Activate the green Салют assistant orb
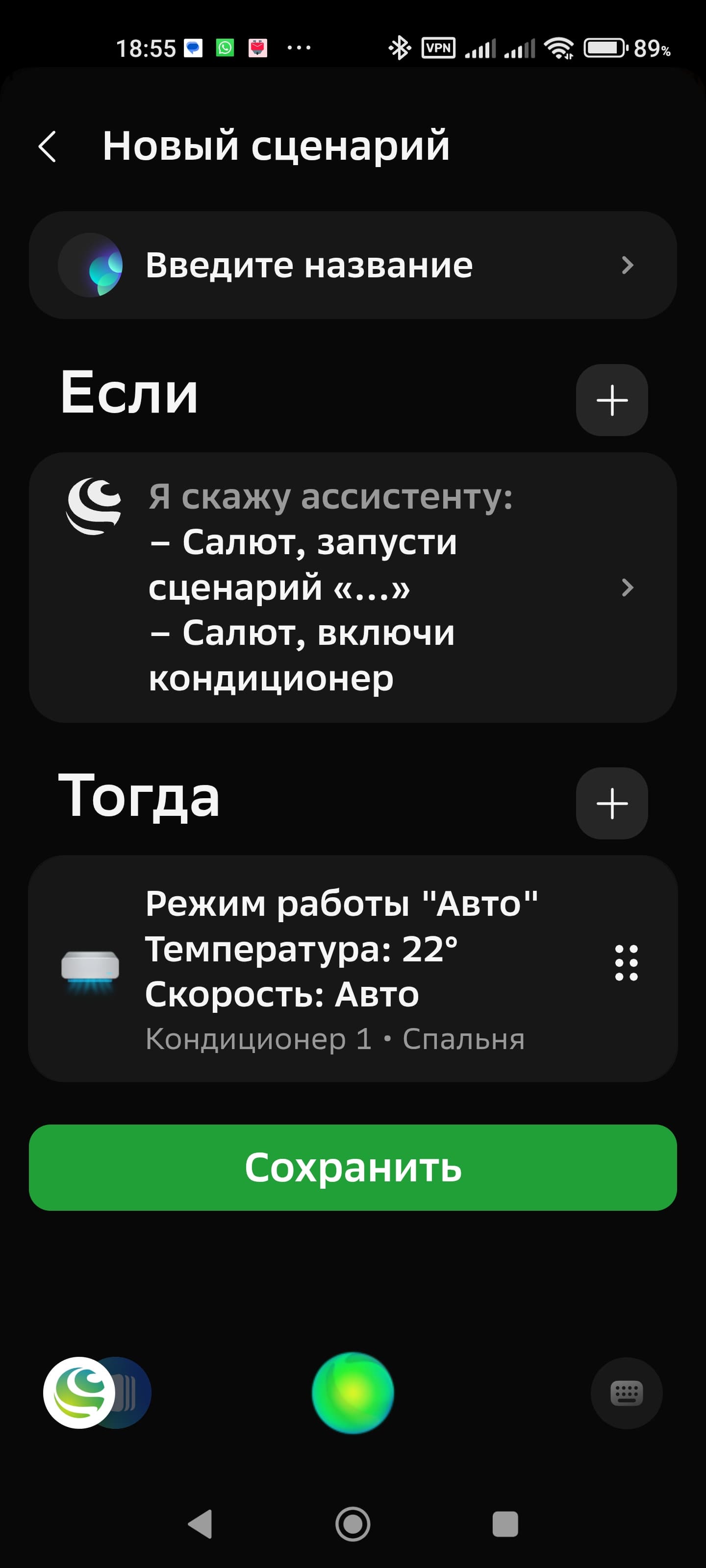 [x=353, y=1393]
